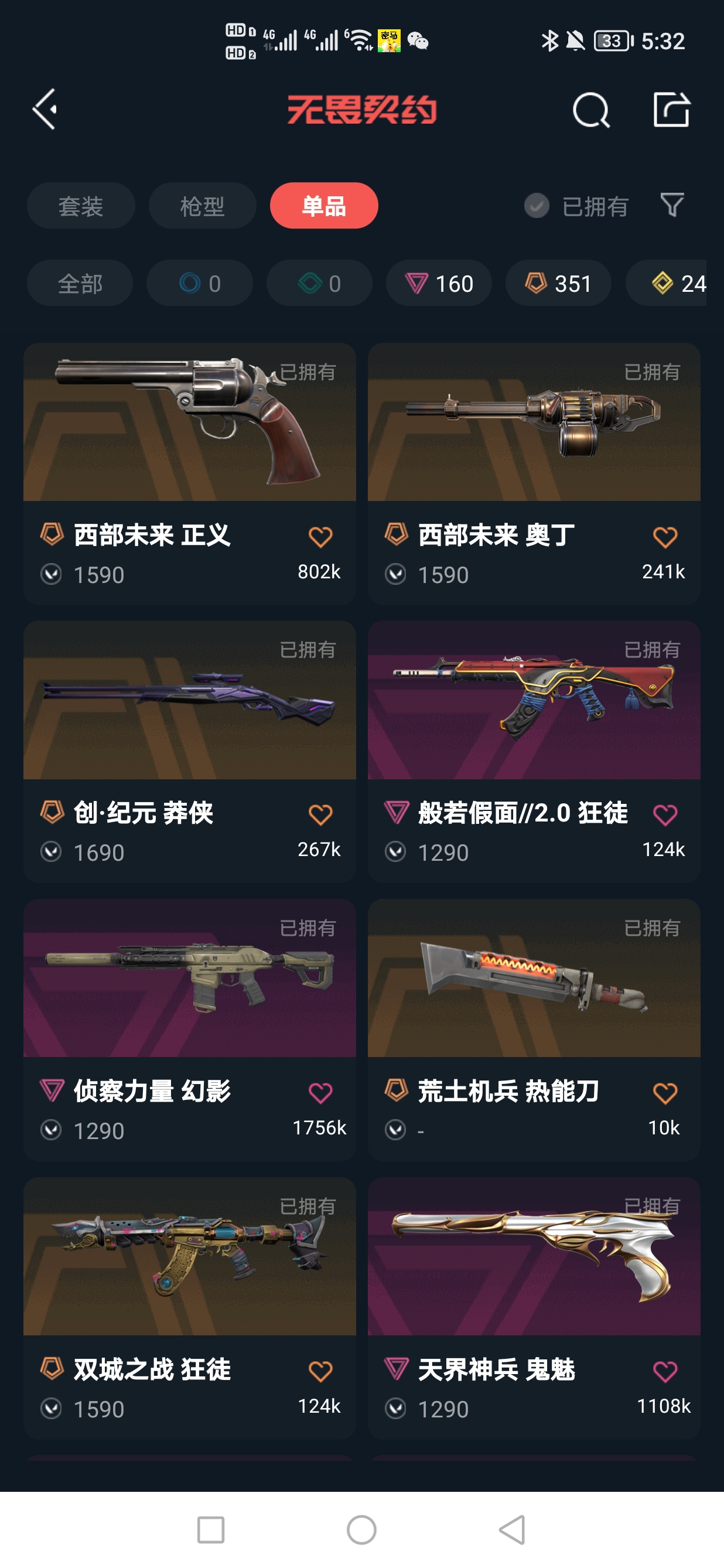Tap the share icon in top right
This screenshot has width=724, height=1568.
(671, 111)
